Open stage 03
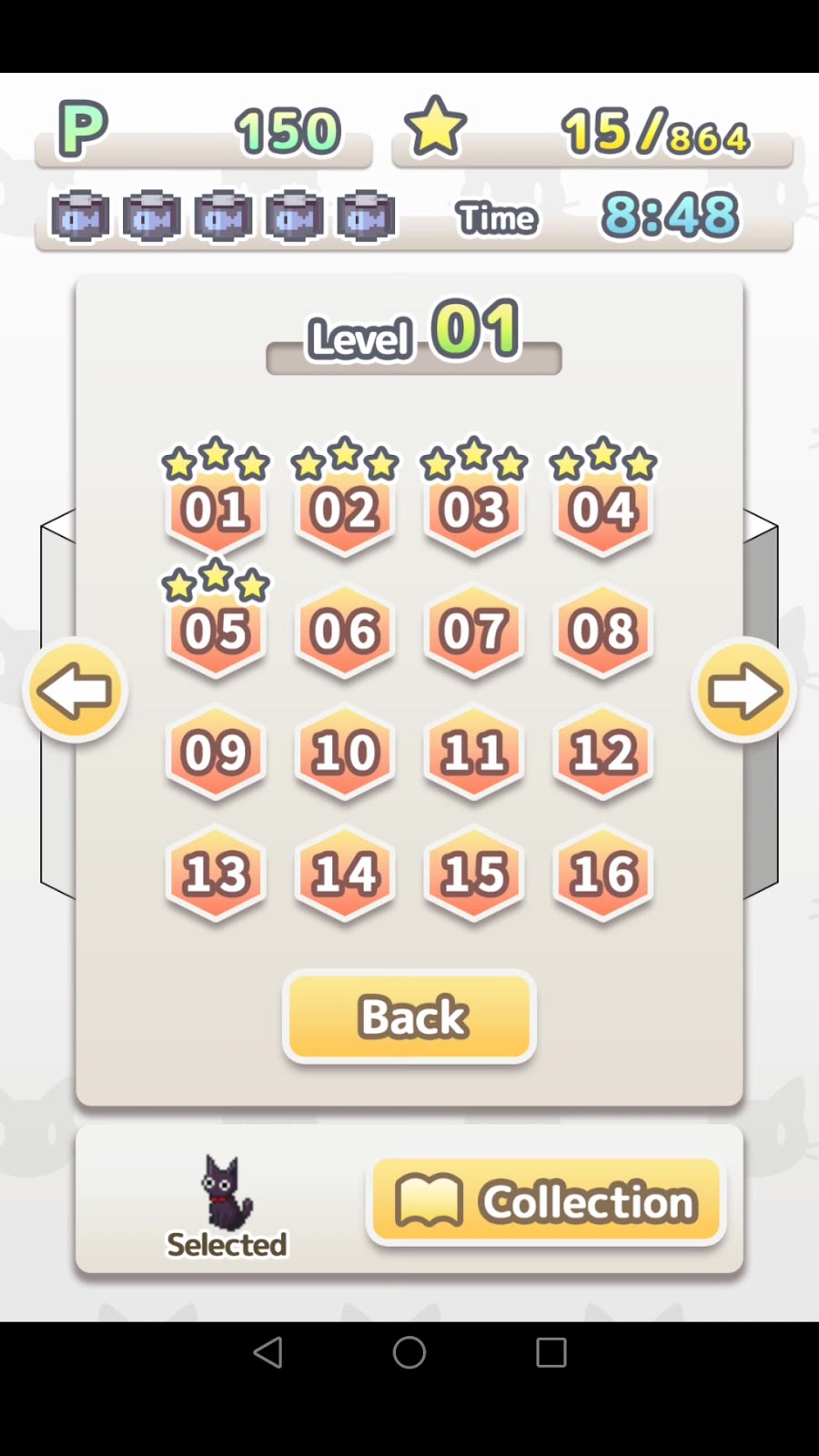The width and height of the screenshot is (819, 1456). [474, 510]
